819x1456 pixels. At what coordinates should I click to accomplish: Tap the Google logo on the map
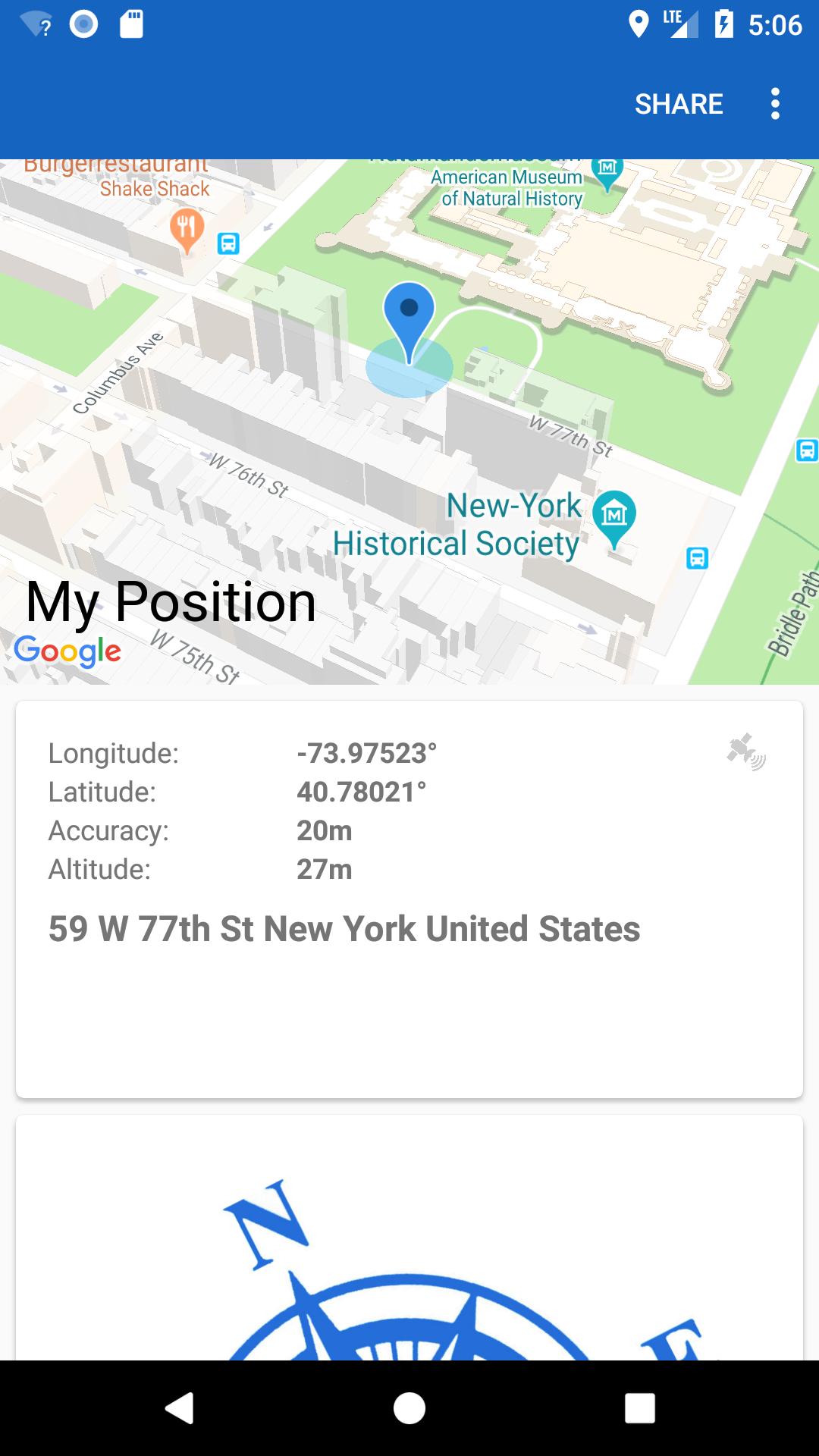67,651
